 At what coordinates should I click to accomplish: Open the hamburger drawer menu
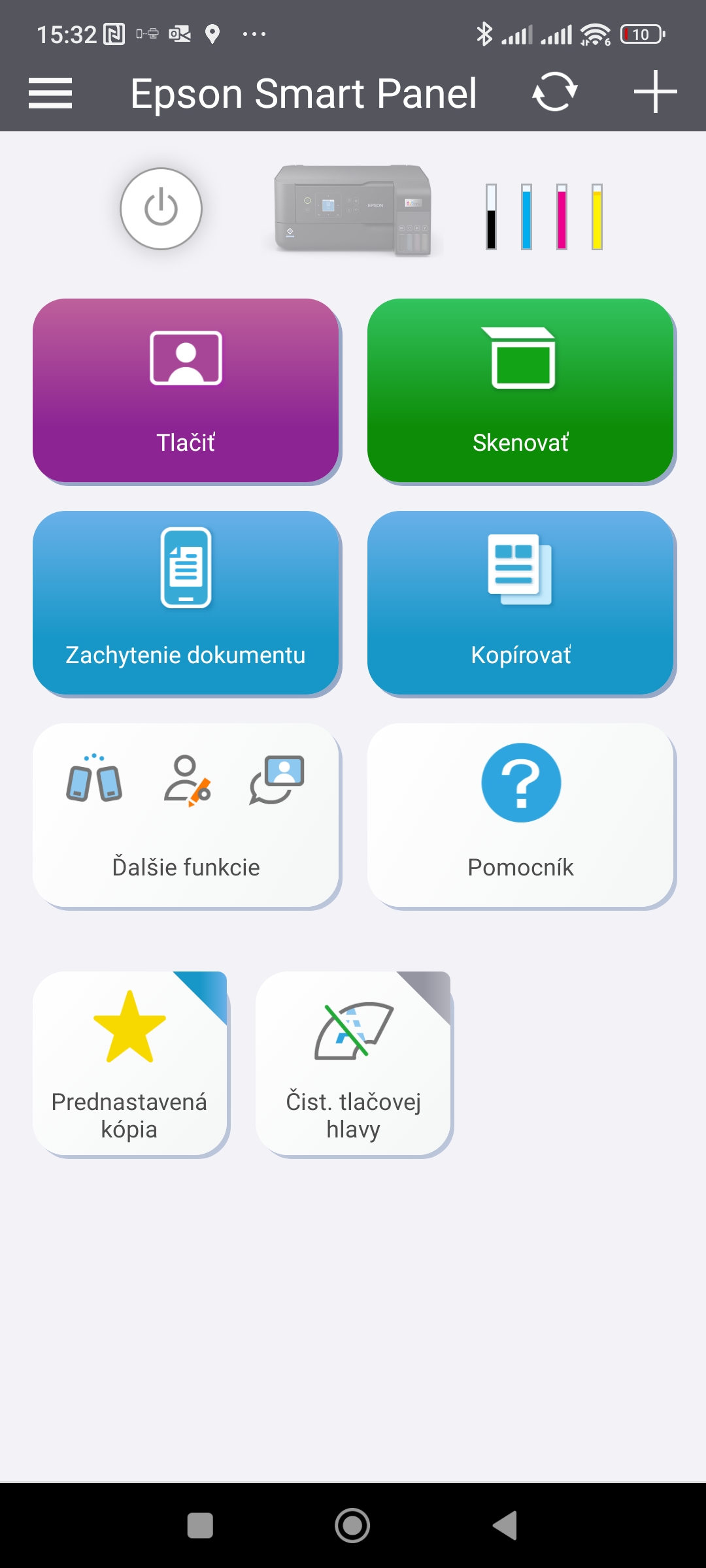(50, 93)
